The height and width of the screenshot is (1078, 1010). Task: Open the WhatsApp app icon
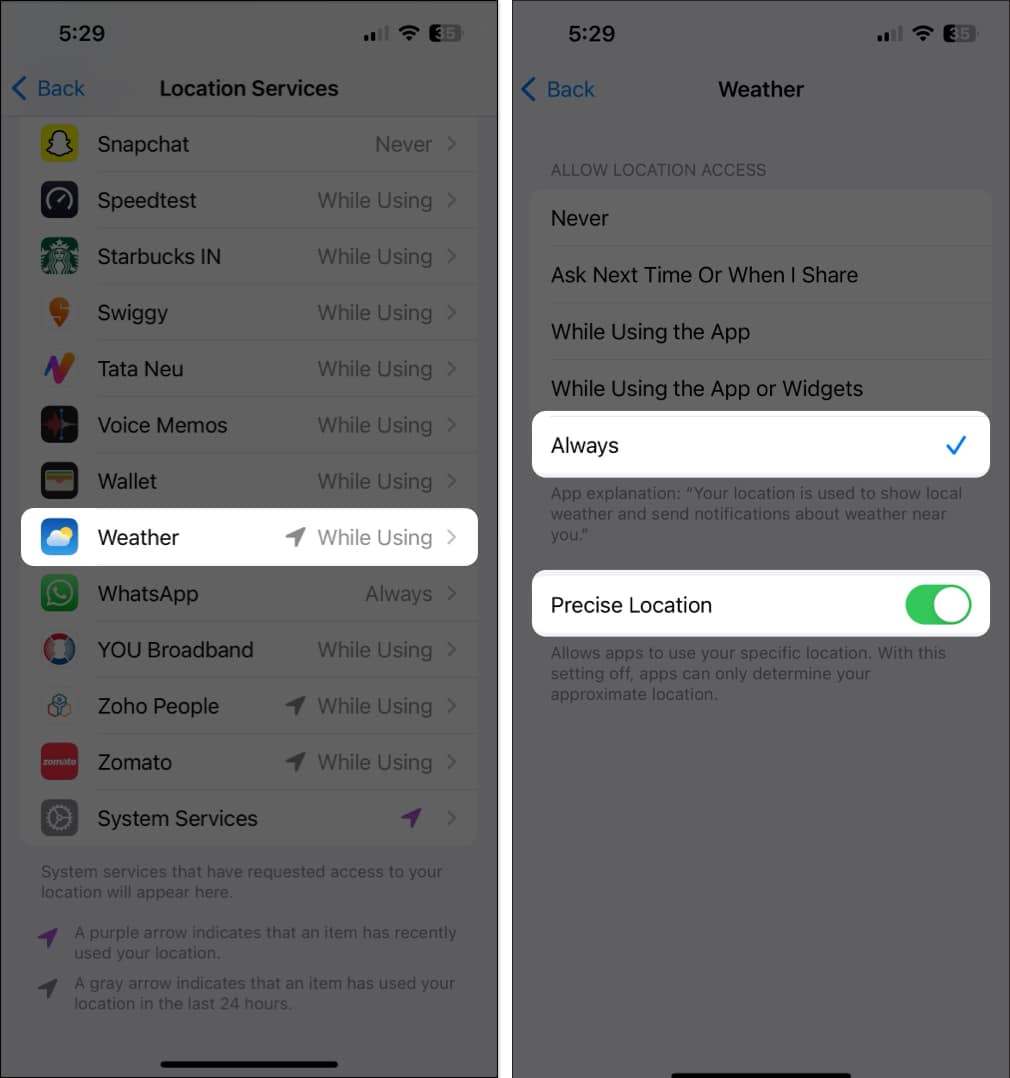tap(59, 593)
